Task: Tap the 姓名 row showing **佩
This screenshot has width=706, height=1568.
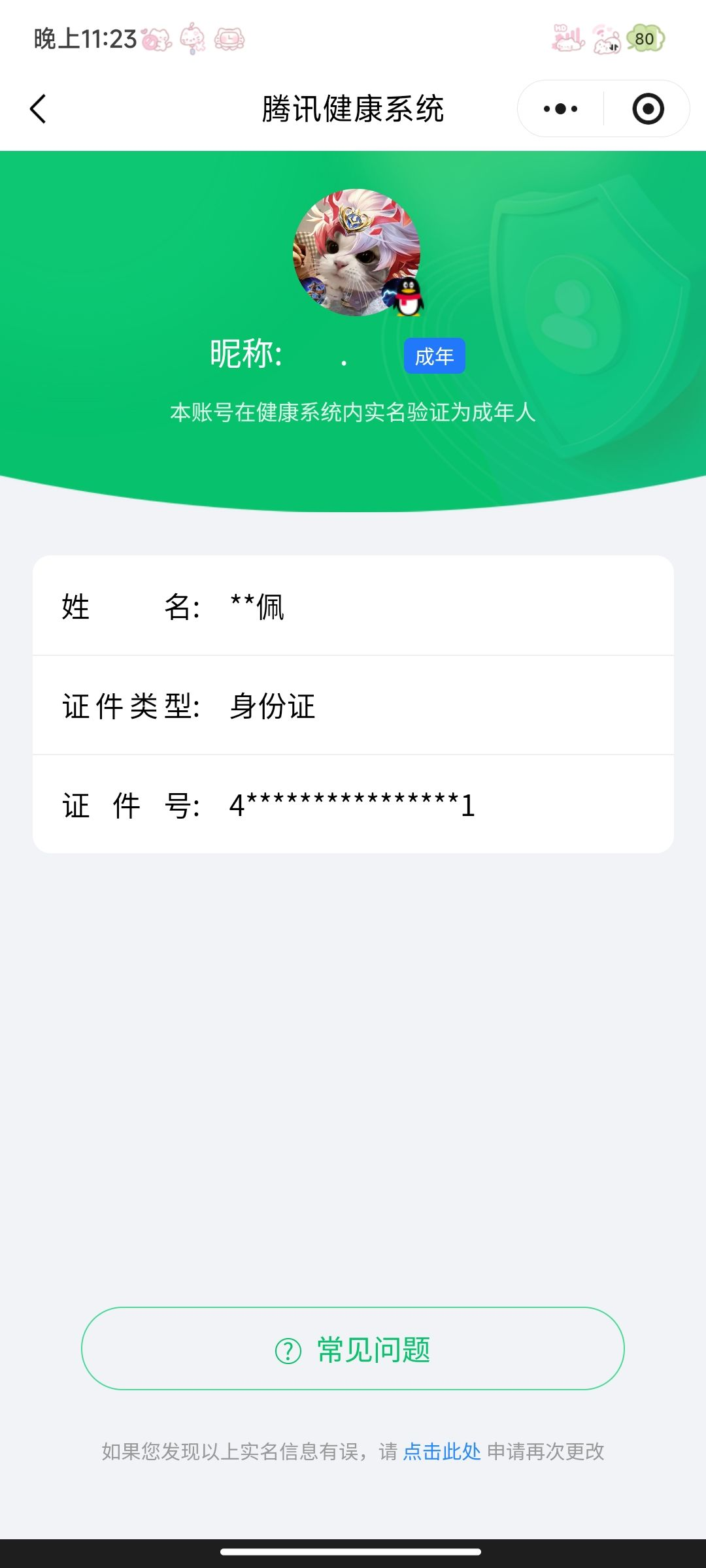Action: pyautogui.click(x=353, y=608)
